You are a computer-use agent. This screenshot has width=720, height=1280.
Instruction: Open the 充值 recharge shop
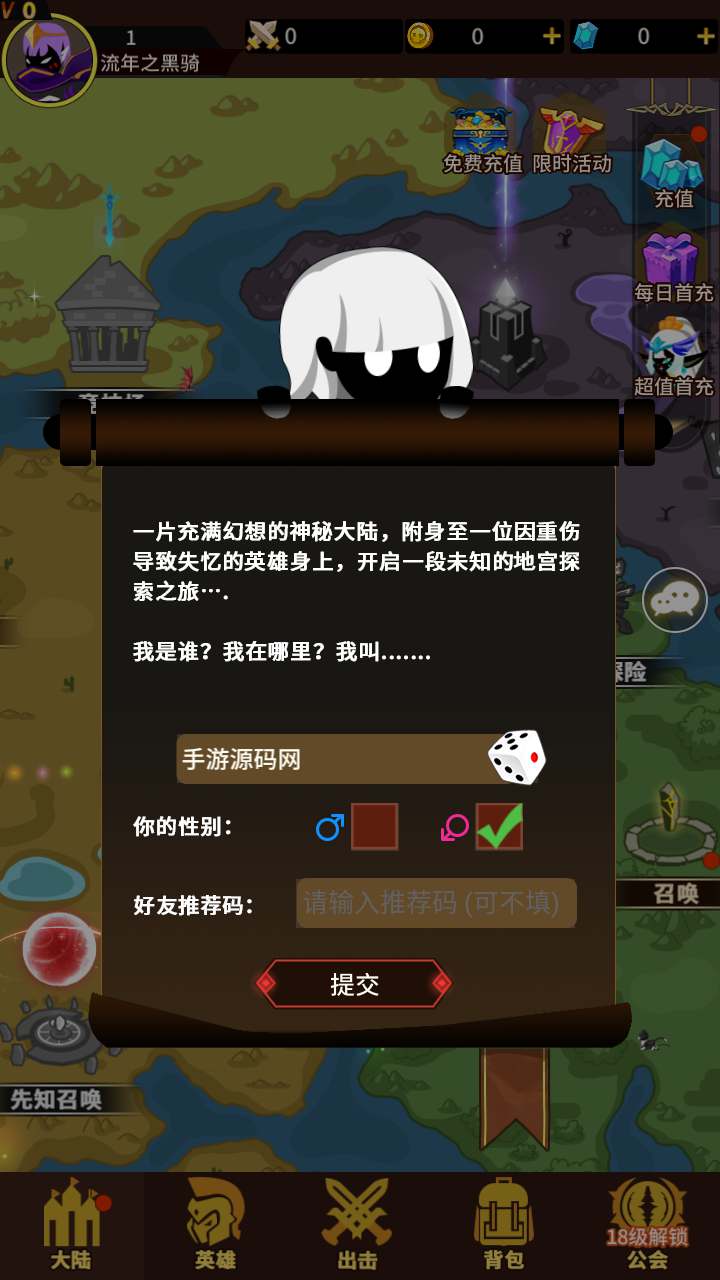pos(673,170)
